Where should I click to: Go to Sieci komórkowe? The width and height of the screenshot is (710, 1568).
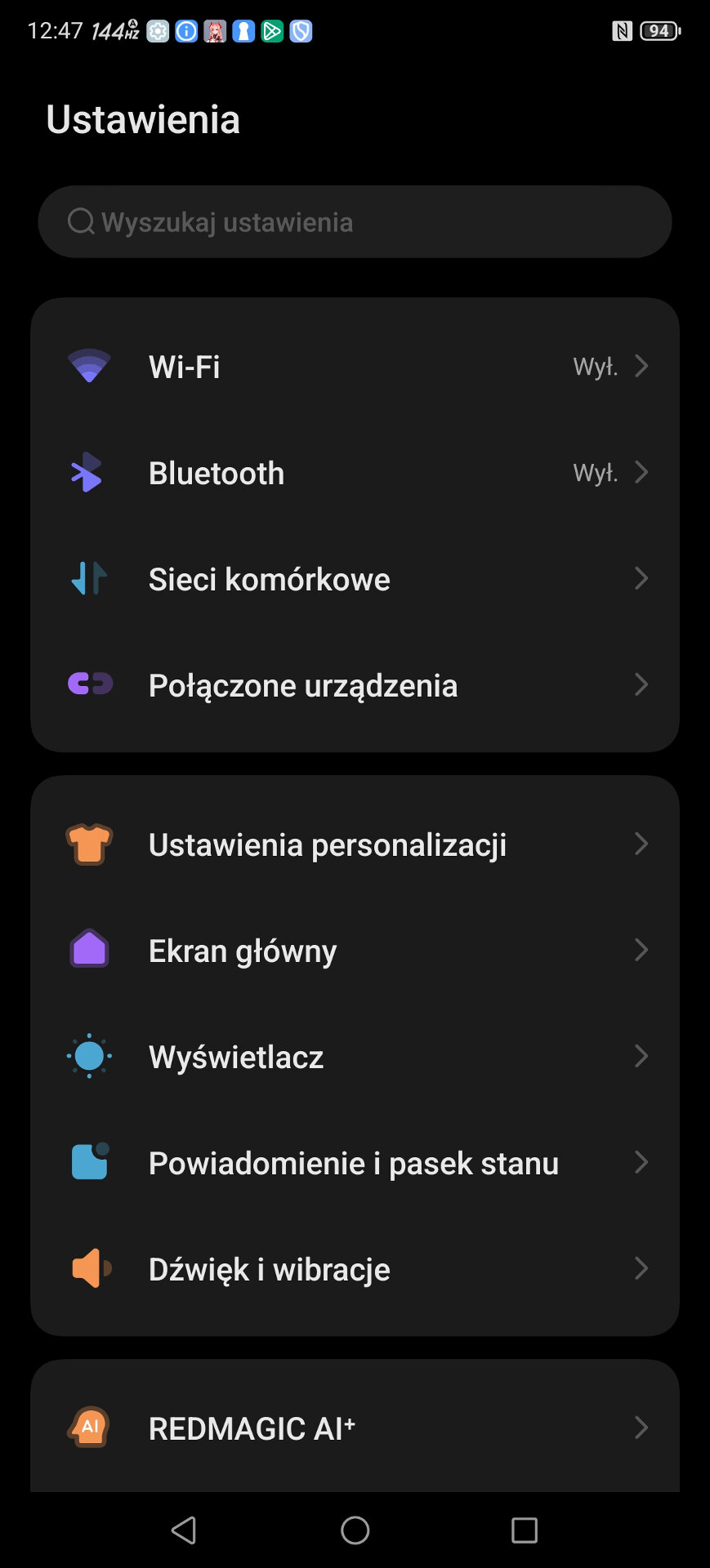pos(355,579)
